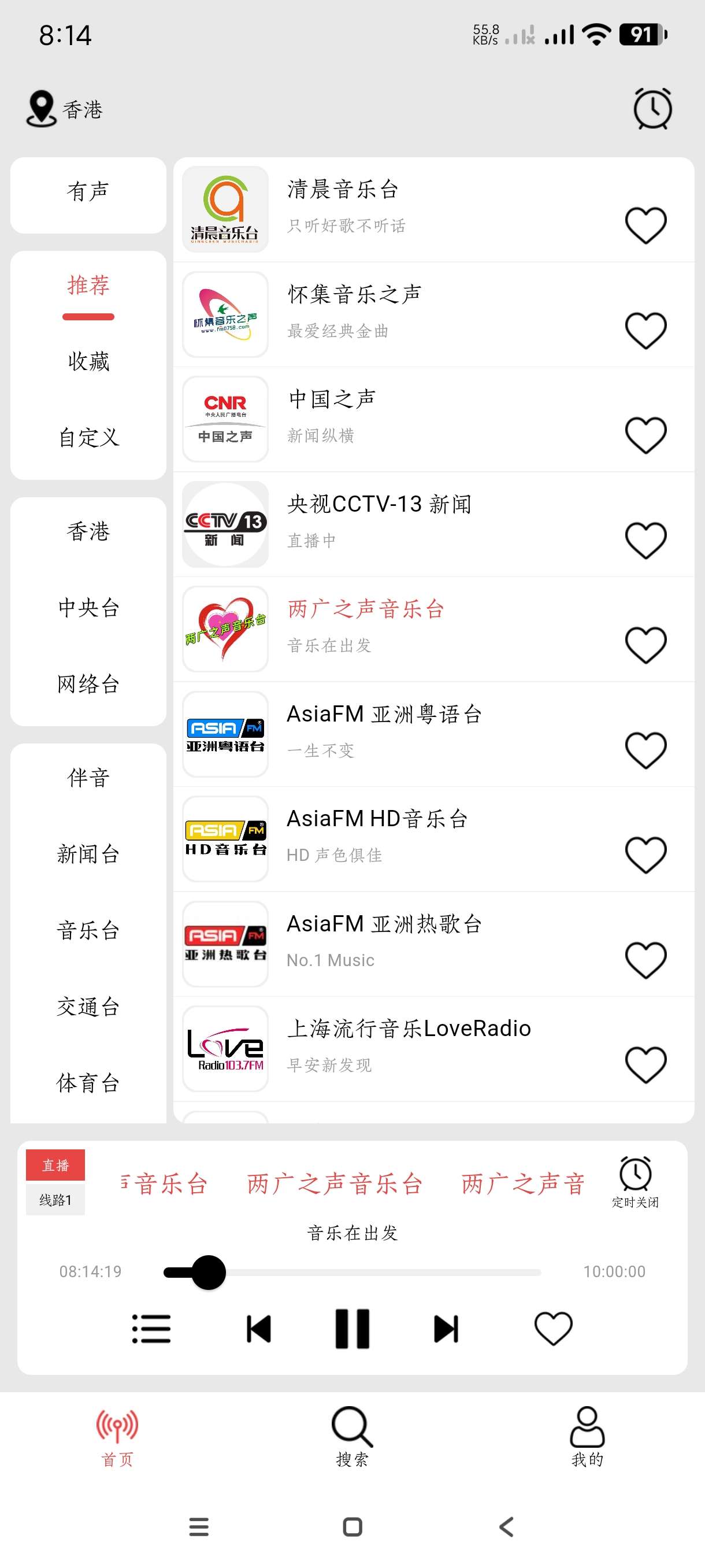The width and height of the screenshot is (705, 1568).
Task: Pause the current playback
Action: [x=352, y=1329]
